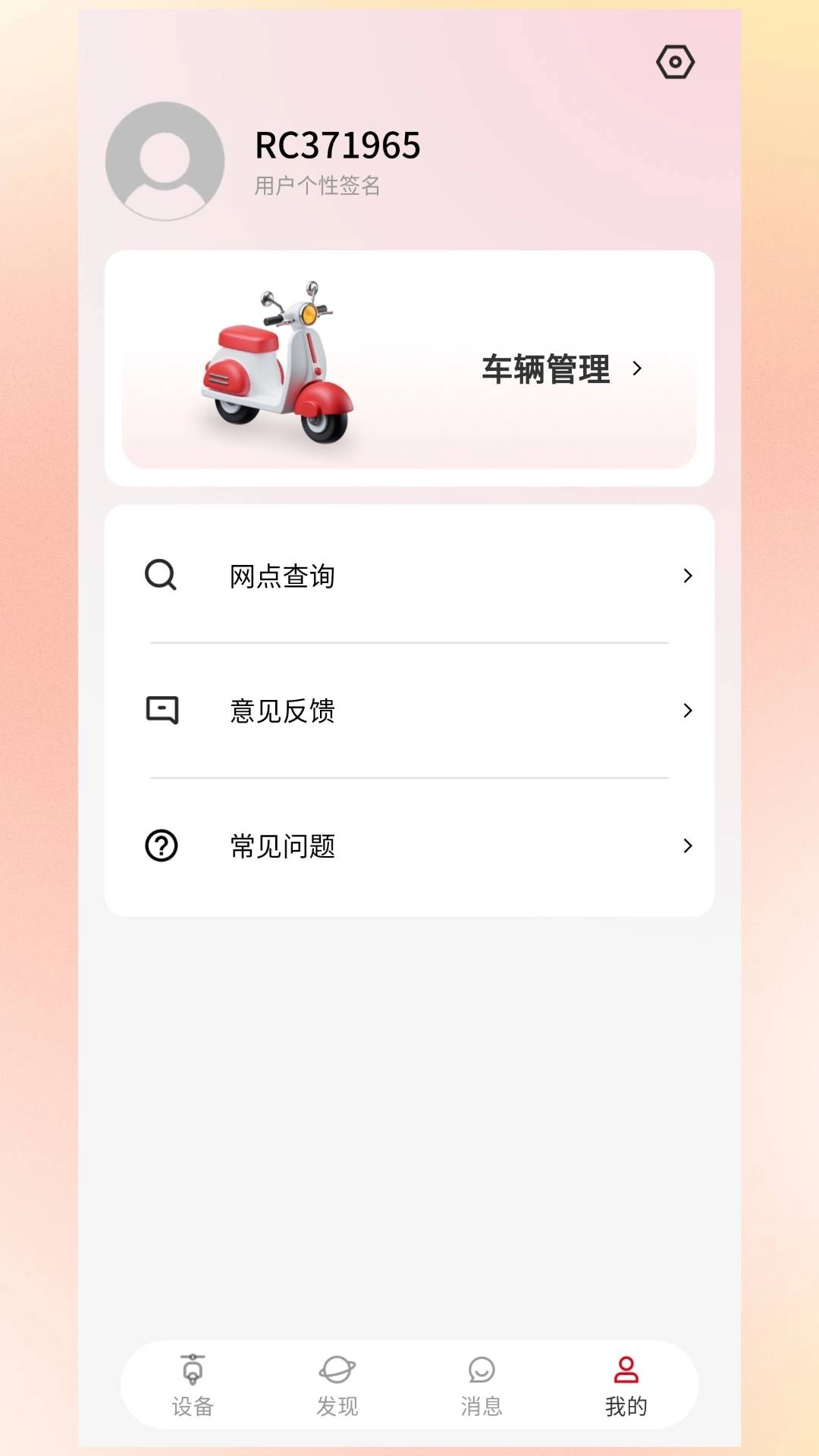Select the 我的 tab
The image size is (819, 1456).
(626, 1385)
